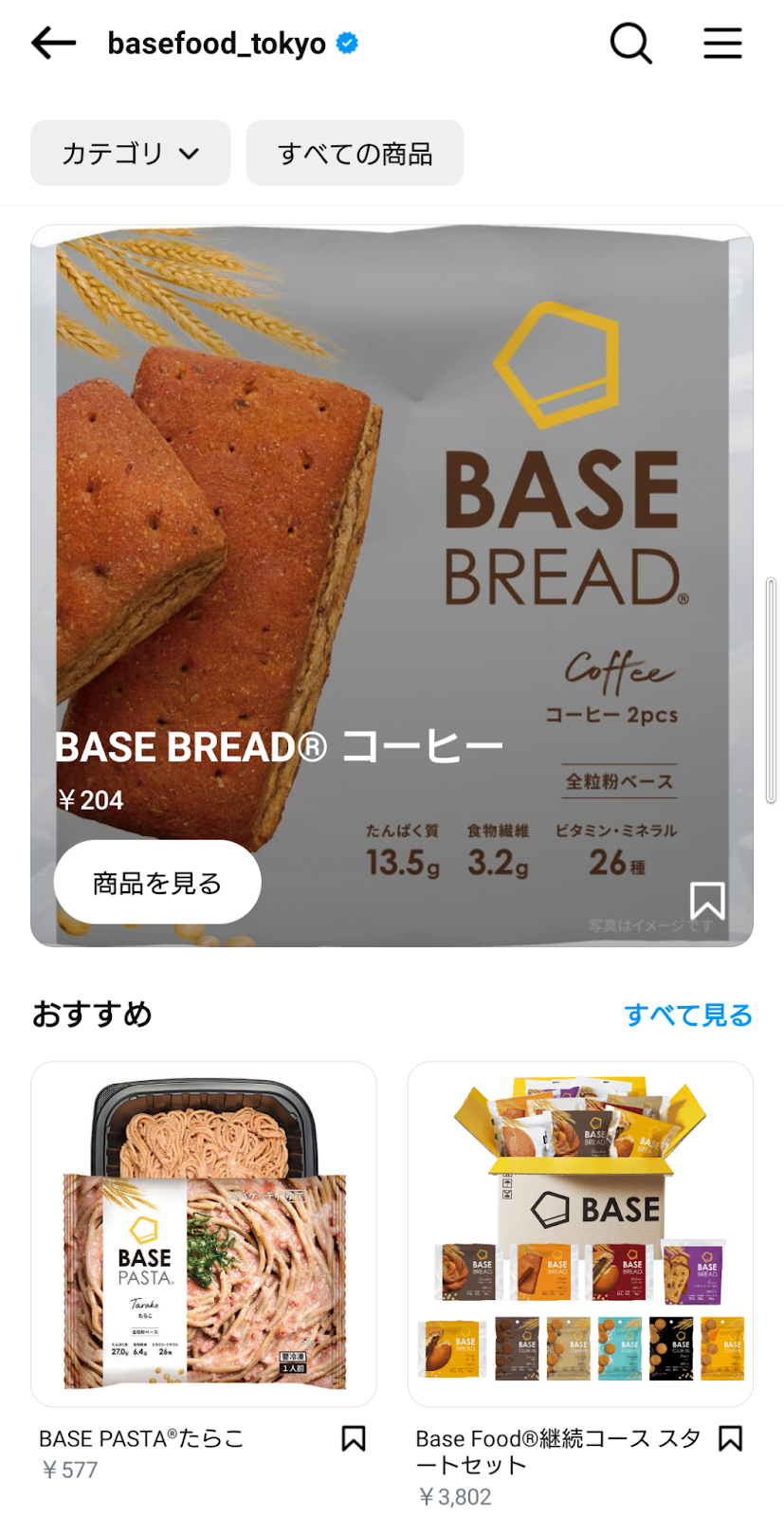Select the すべての商品 chip
Screen dimensions: 784x1517
(355, 153)
